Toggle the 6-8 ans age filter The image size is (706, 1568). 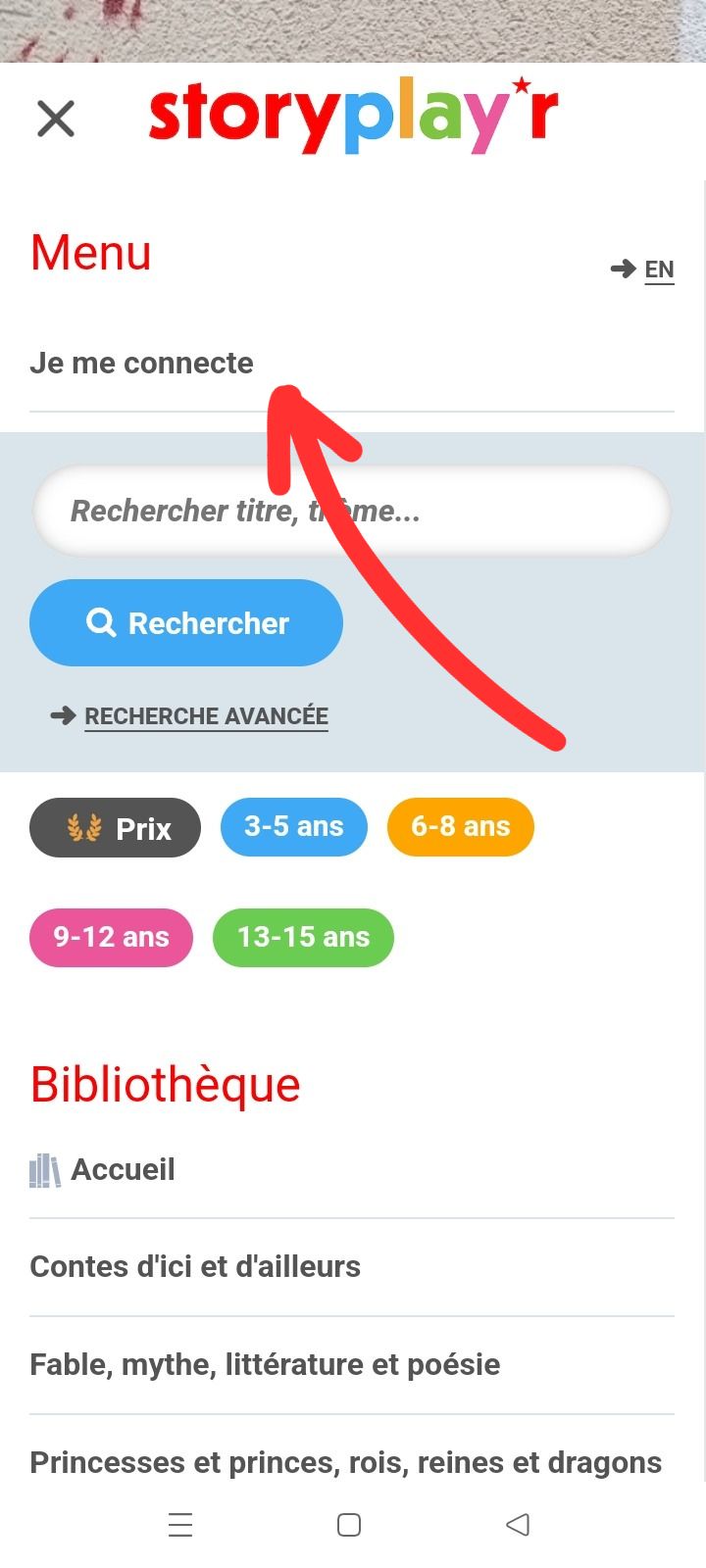coord(460,827)
